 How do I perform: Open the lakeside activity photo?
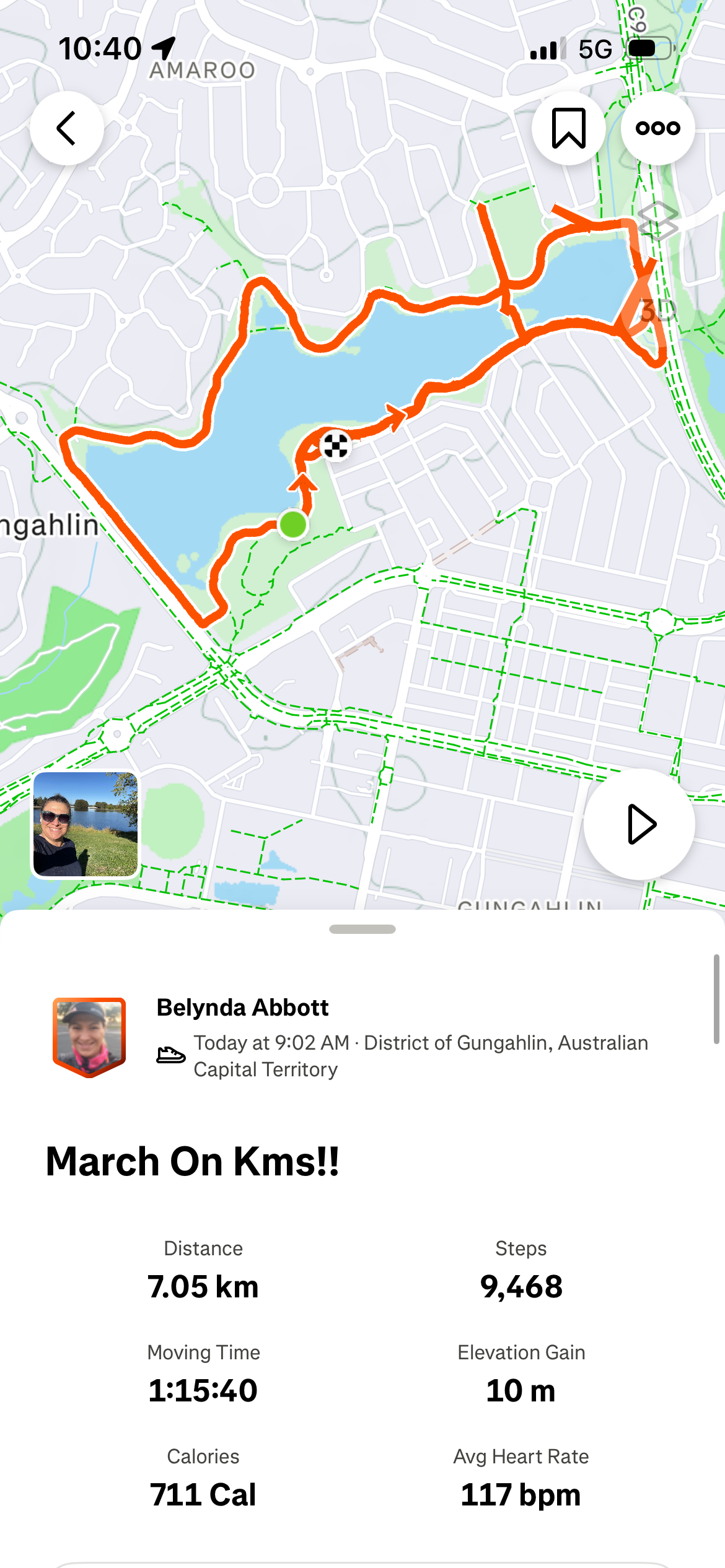pos(86,824)
